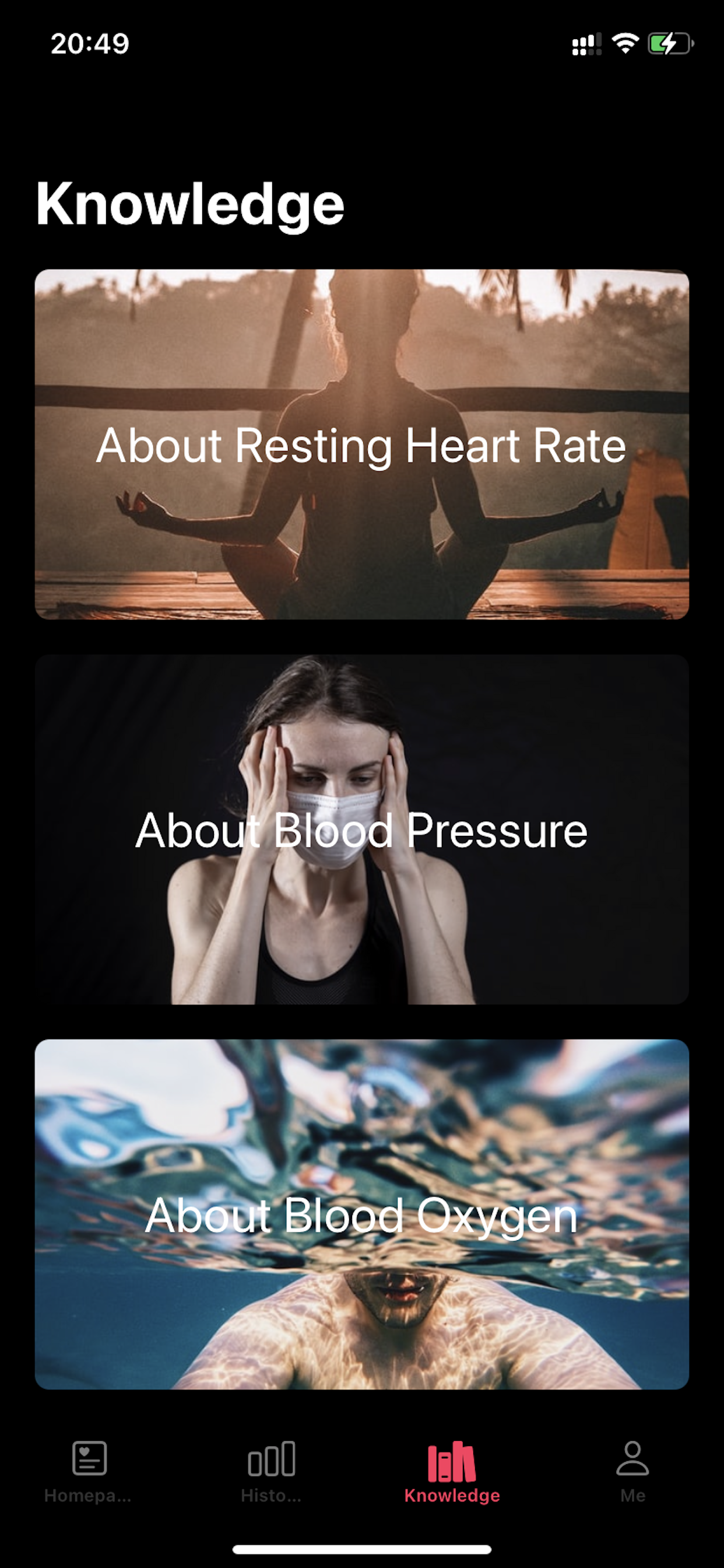
Task: Open the About Resting Heart Rate article
Action: [362, 446]
